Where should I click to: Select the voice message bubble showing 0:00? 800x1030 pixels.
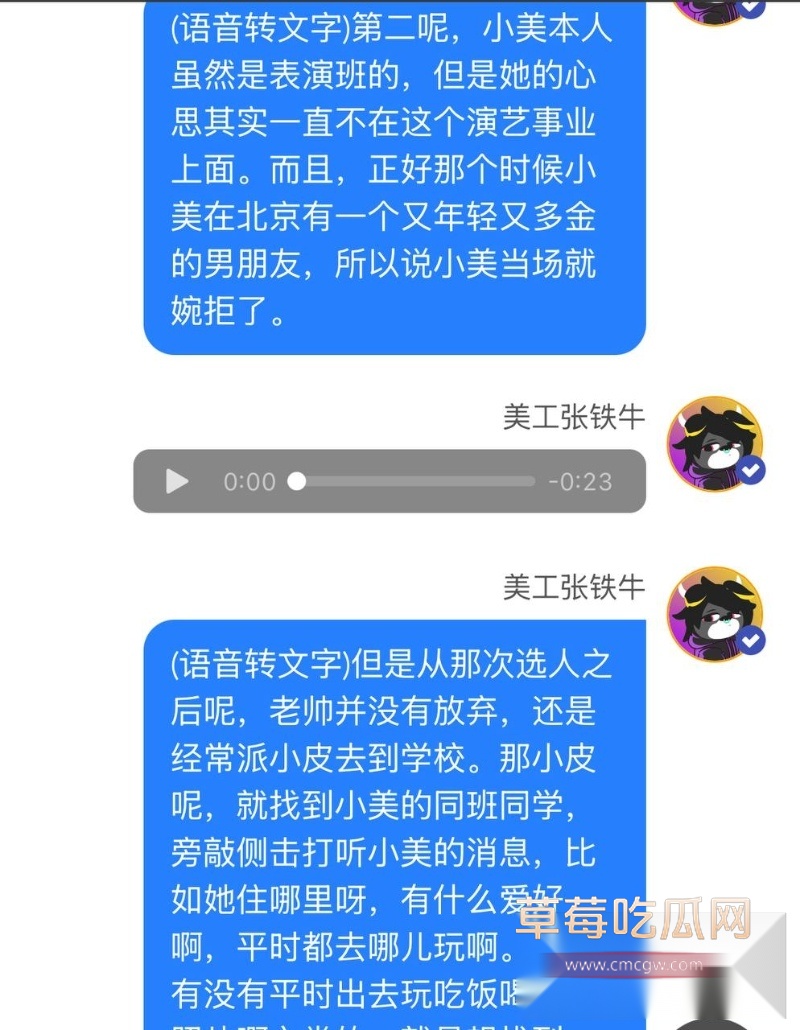388,481
